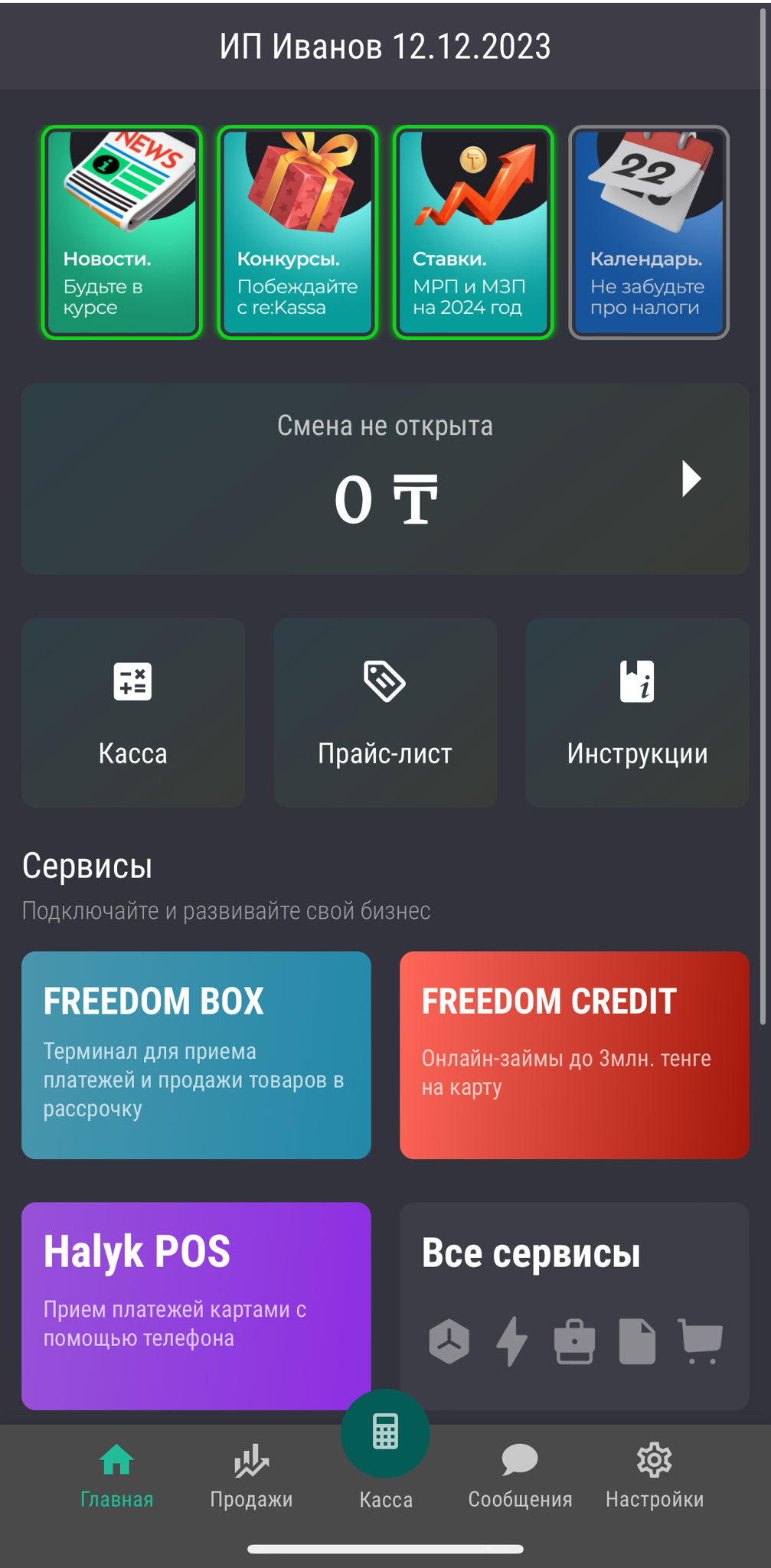771x1568 pixels.
Task: Open the FREEDOM BOX service
Action: 196,1054
